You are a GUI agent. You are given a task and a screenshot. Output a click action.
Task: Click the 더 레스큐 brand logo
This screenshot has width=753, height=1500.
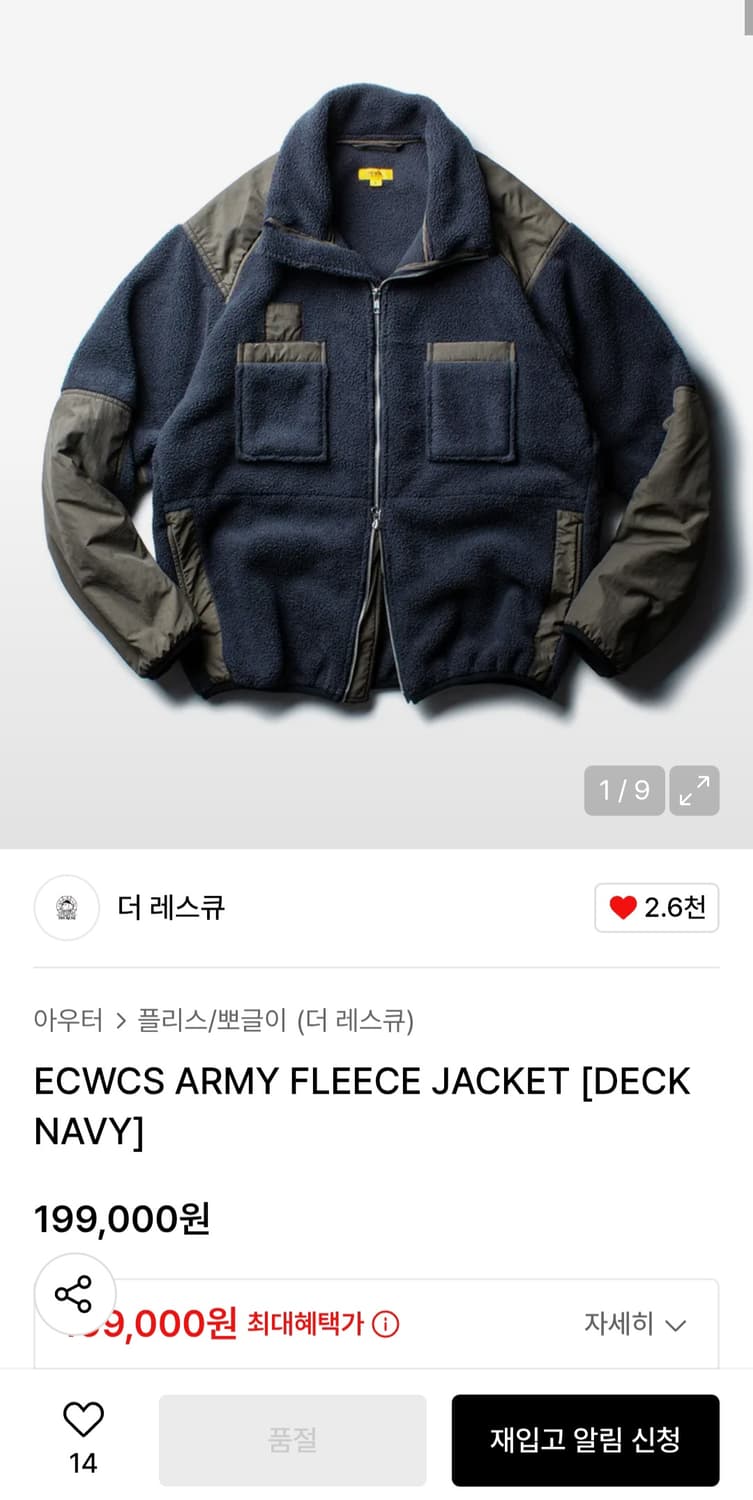(x=66, y=908)
